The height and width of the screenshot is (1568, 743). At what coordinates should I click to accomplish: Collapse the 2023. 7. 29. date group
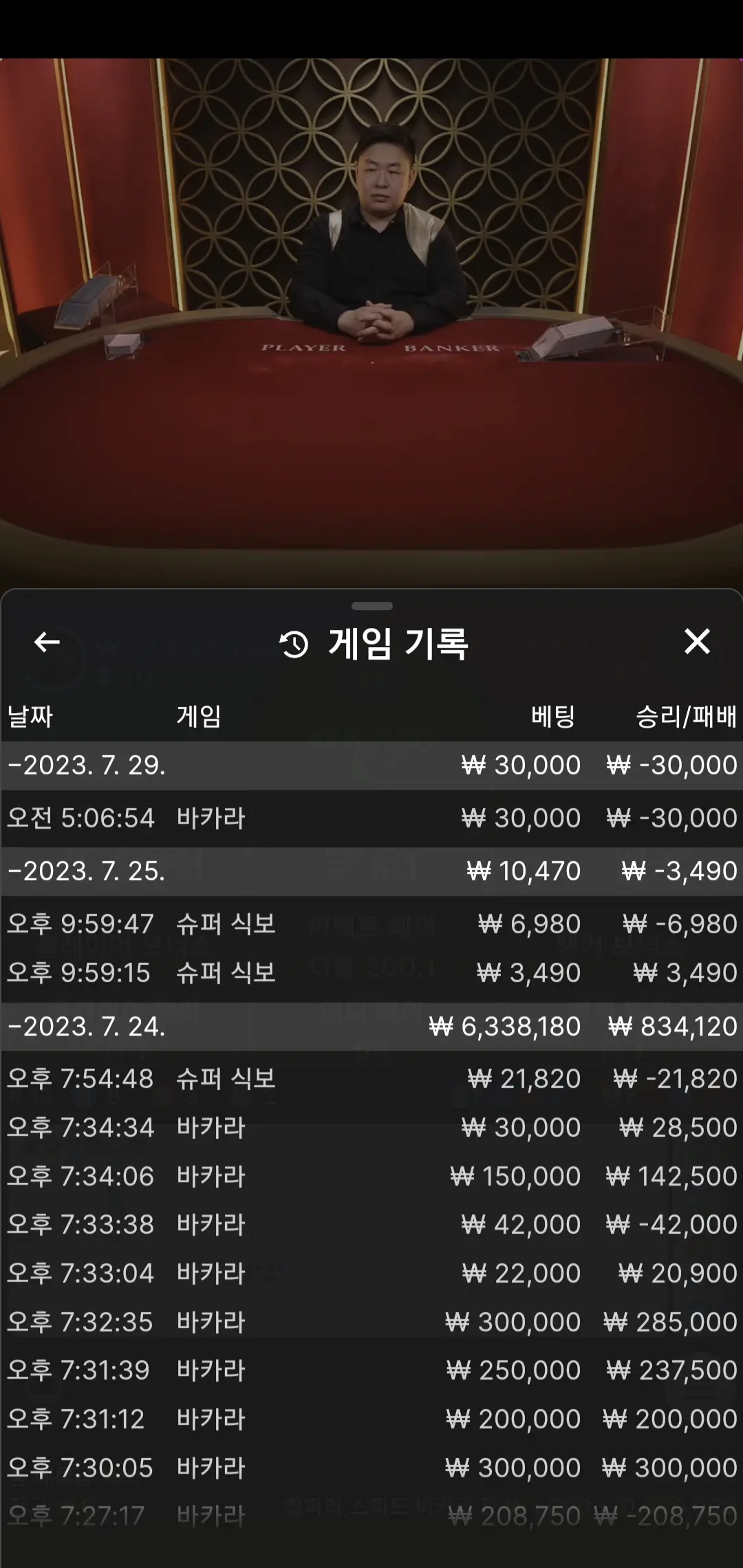tap(371, 765)
